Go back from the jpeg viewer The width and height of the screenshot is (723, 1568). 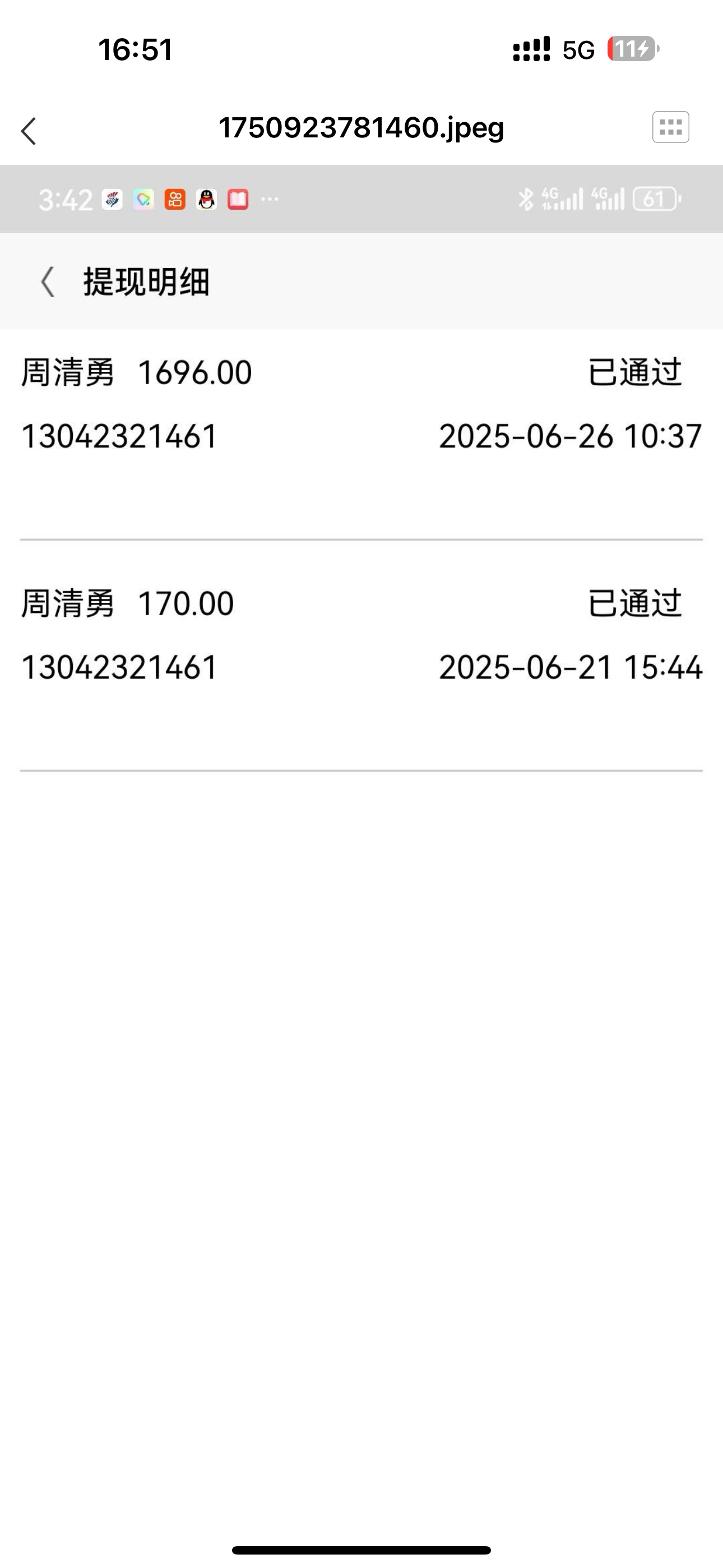click(x=29, y=131)
